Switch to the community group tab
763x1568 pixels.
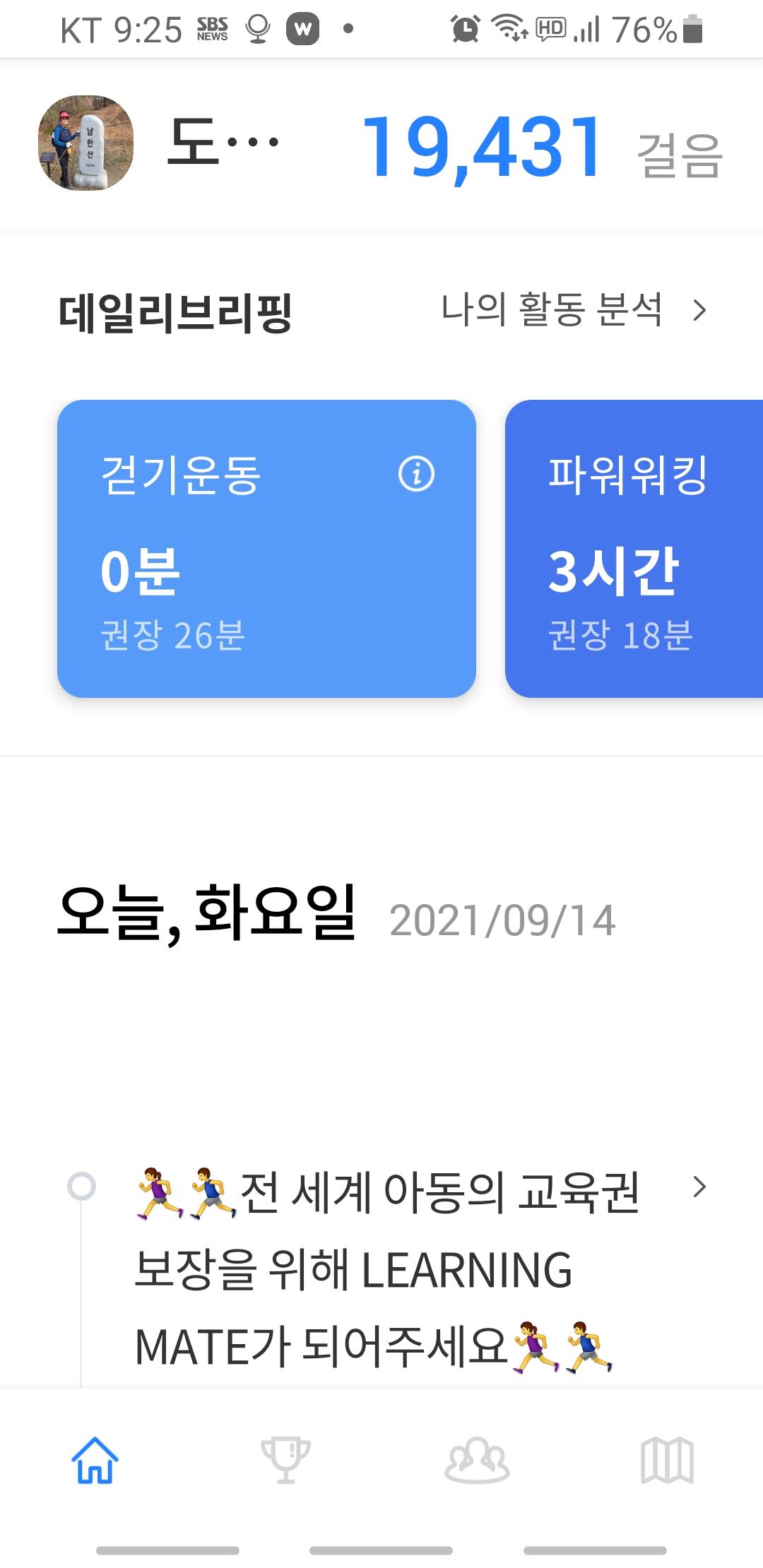pos(477,1460)
